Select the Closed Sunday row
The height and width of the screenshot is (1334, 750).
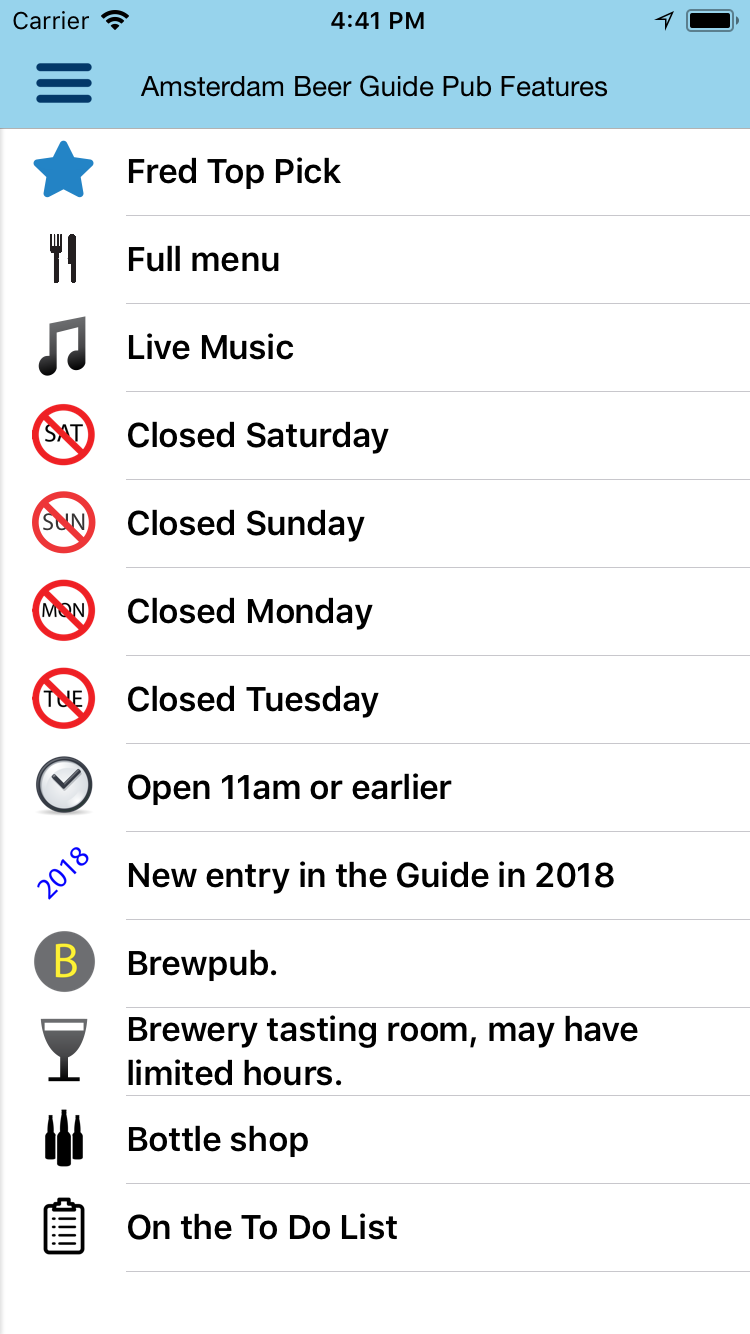point(375,524)
